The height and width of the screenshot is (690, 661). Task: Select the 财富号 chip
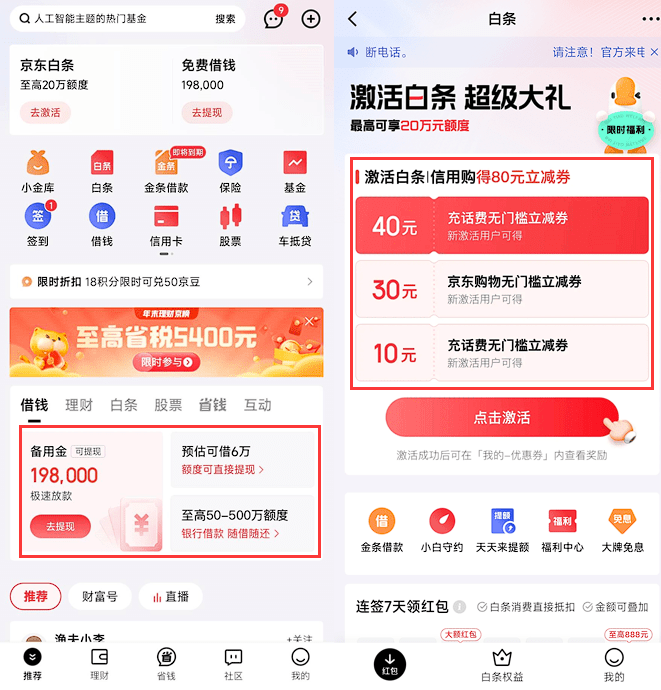(x=99, y=597)
